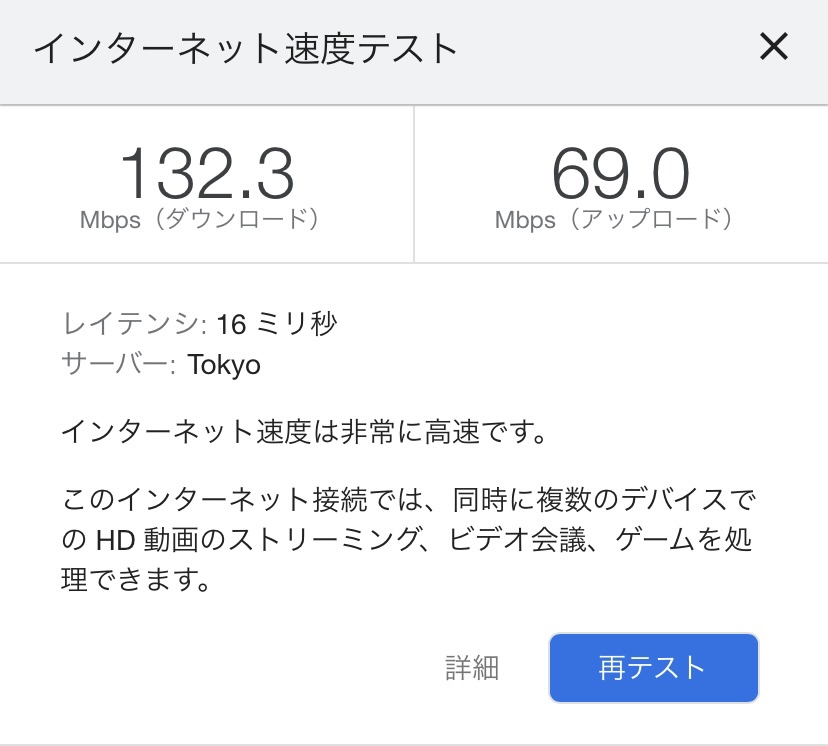Open 詳細 for more details
This screenshot has height=746, width=828.
tap(472, 668)
